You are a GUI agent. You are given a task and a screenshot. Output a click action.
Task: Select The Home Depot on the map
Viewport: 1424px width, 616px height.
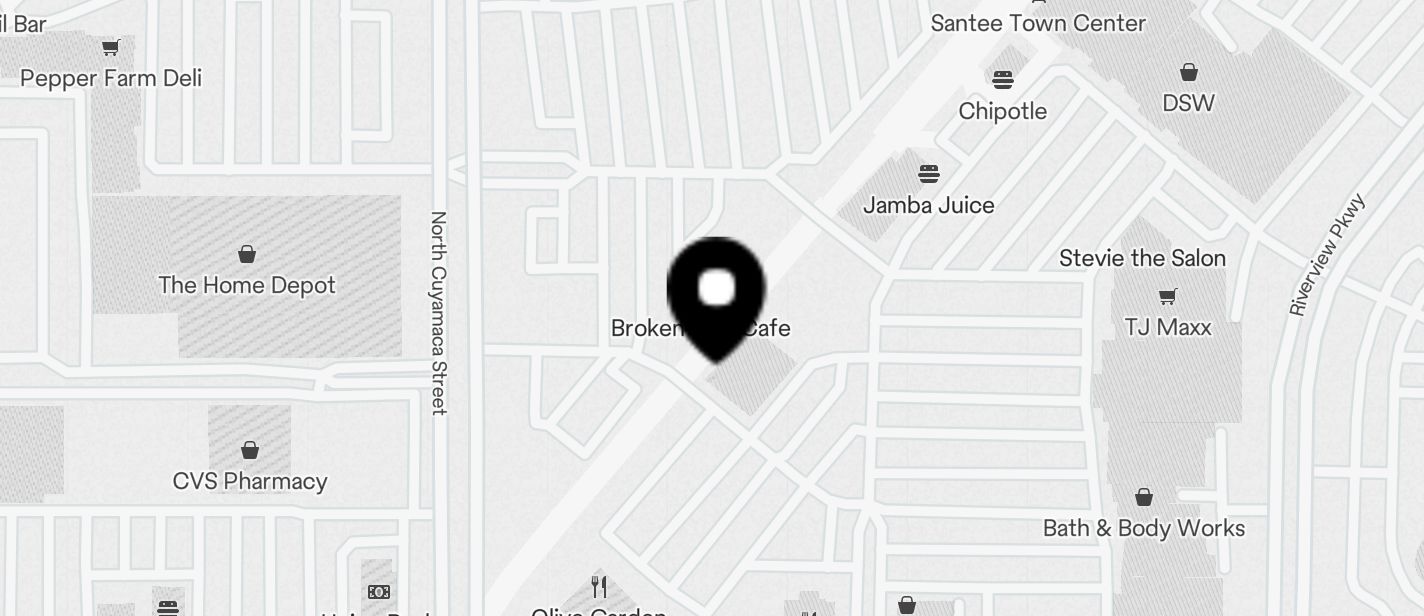pos(247,255)
